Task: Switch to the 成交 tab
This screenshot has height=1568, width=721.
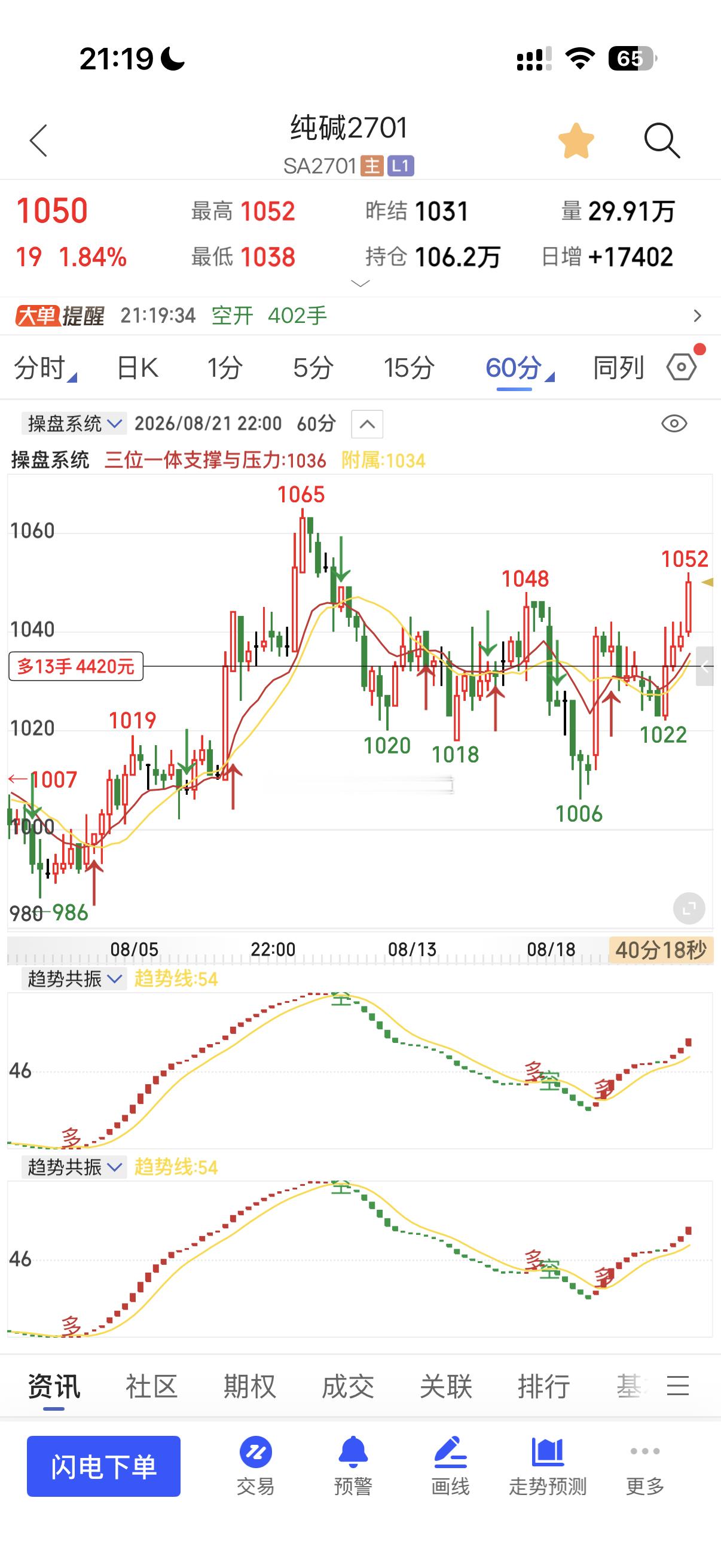Action: (x=347, y=1386)
